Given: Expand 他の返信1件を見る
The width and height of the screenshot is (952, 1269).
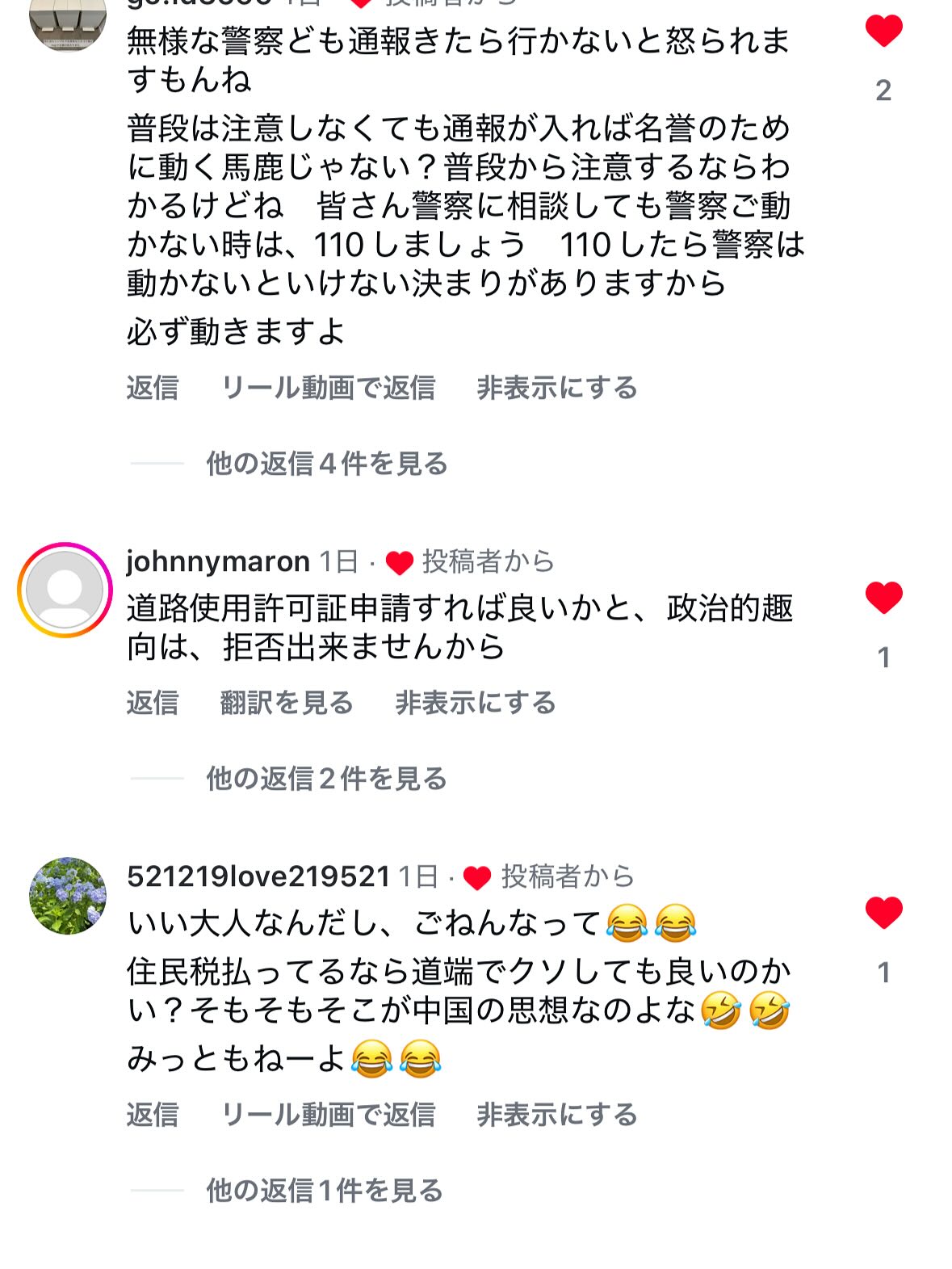Looking at the screenshot, I should click(x=324, y=1191).
